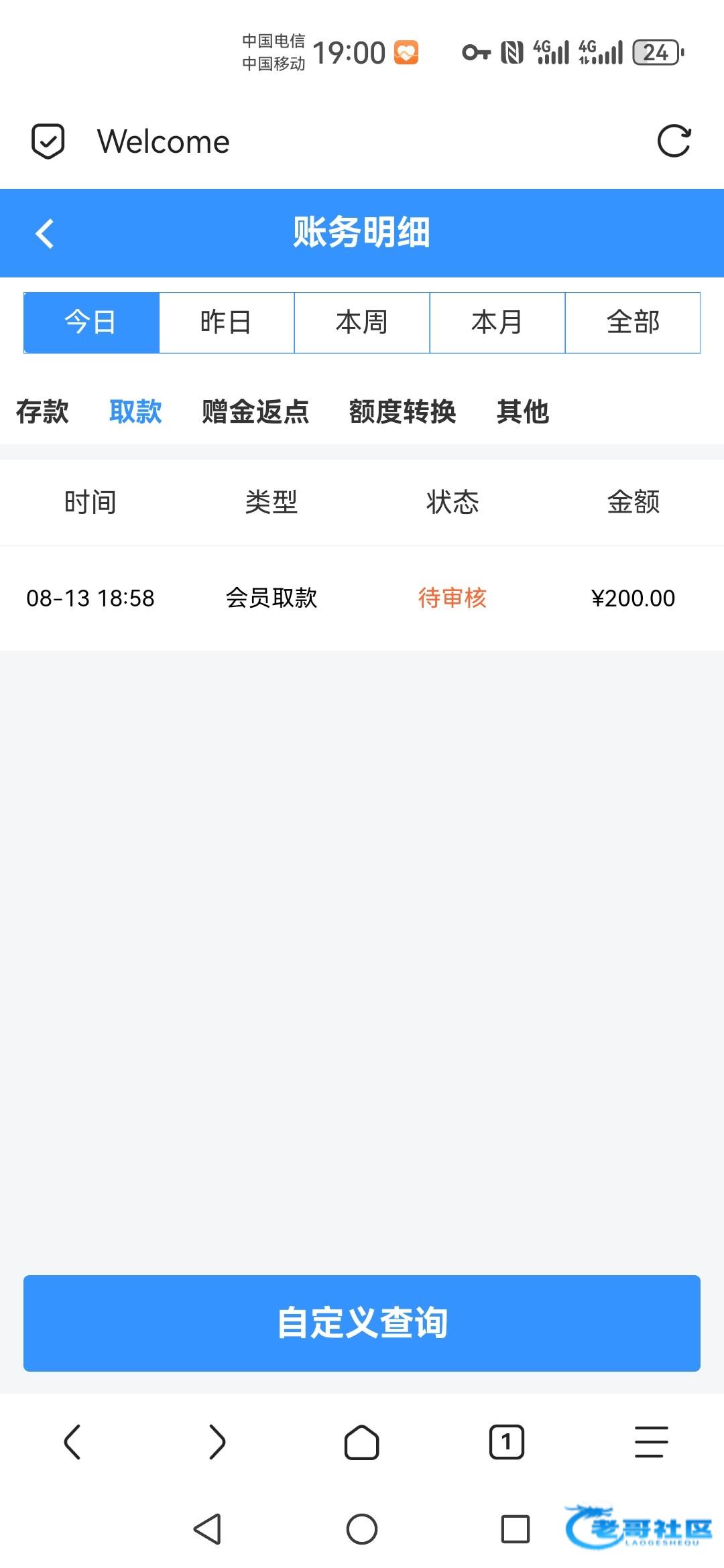Switch to the 昨日 date filter
The width and height of the screenshot is (724, 1568).
pos(227,322)
